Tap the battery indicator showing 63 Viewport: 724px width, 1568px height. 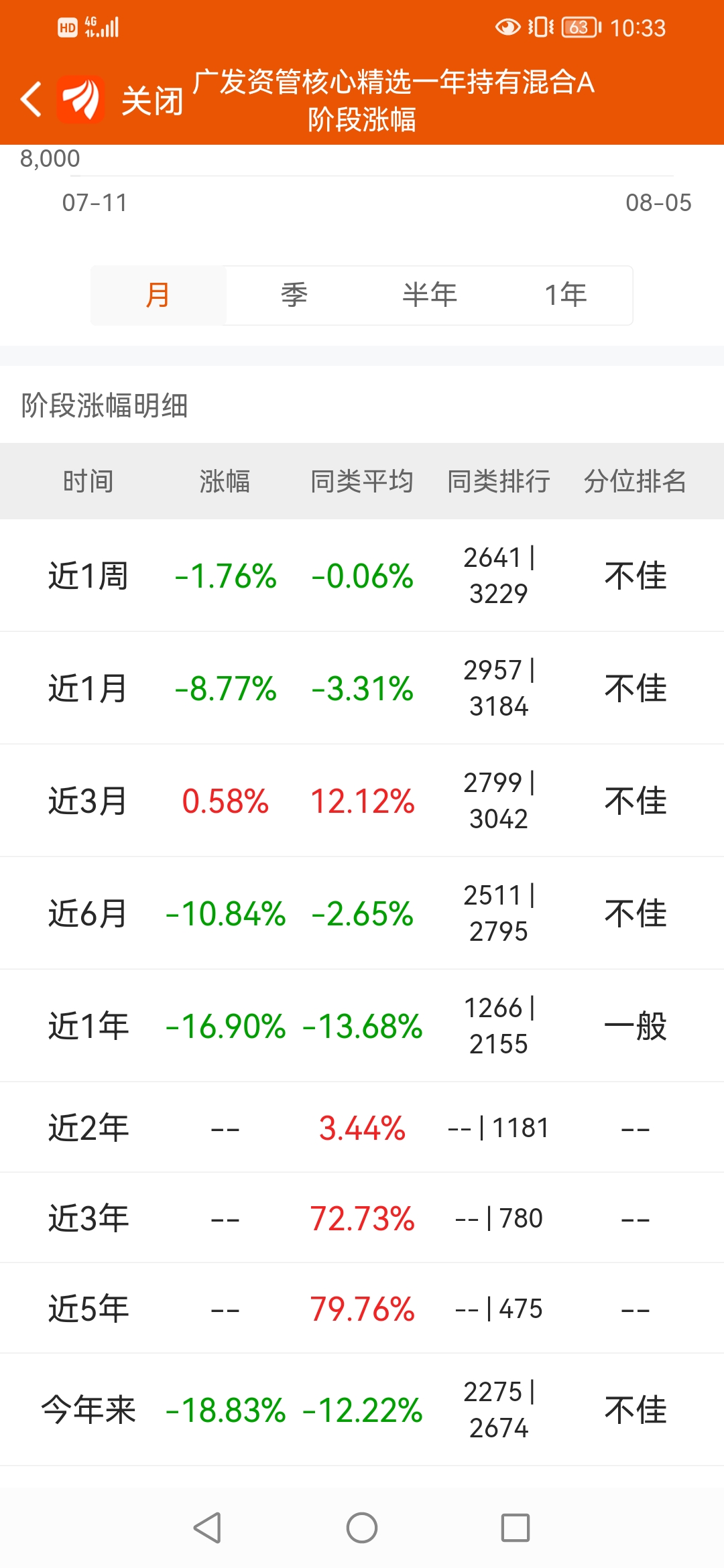click(578, 27)
